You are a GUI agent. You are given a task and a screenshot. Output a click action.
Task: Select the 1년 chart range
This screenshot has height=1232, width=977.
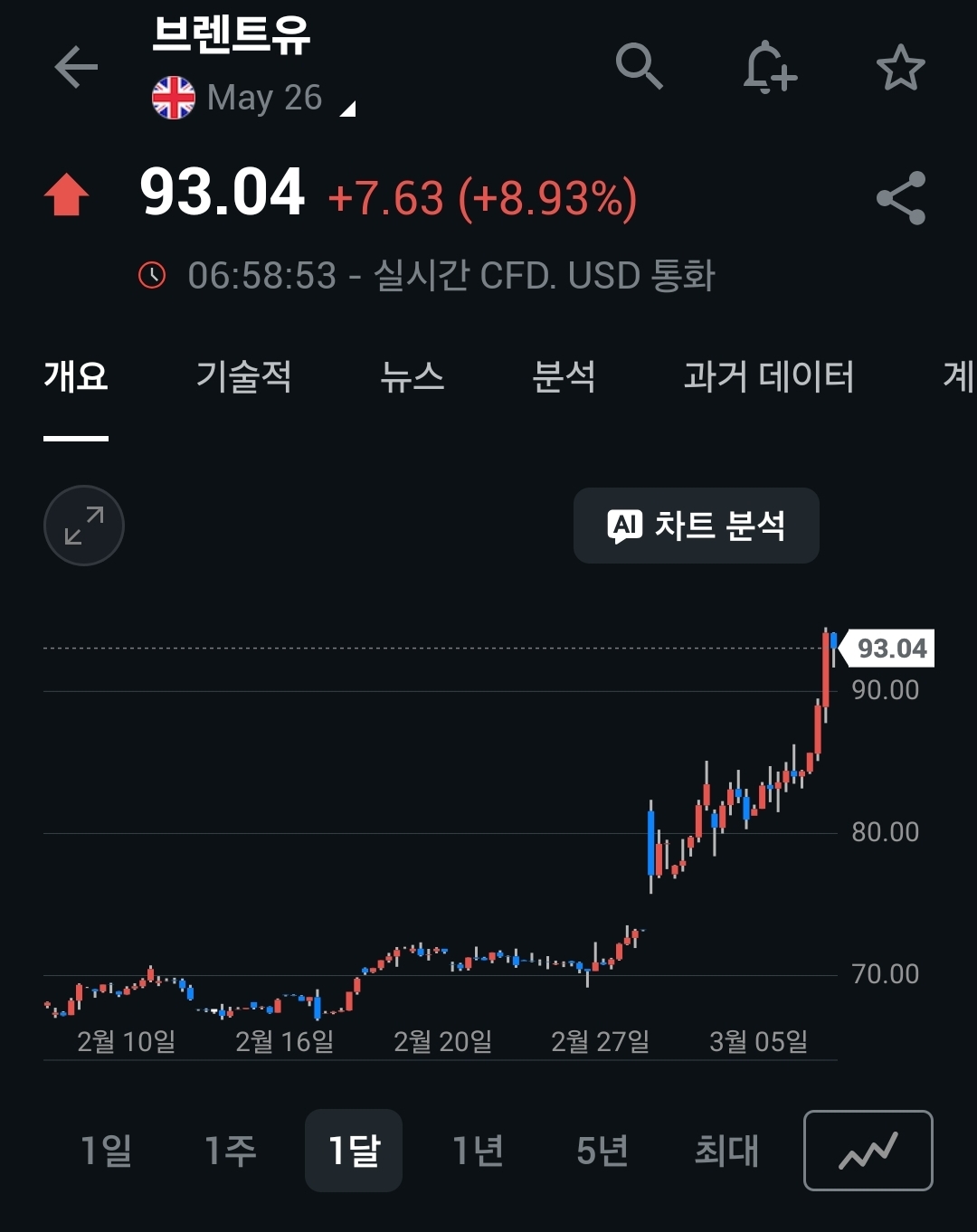tap(478, 1151)
